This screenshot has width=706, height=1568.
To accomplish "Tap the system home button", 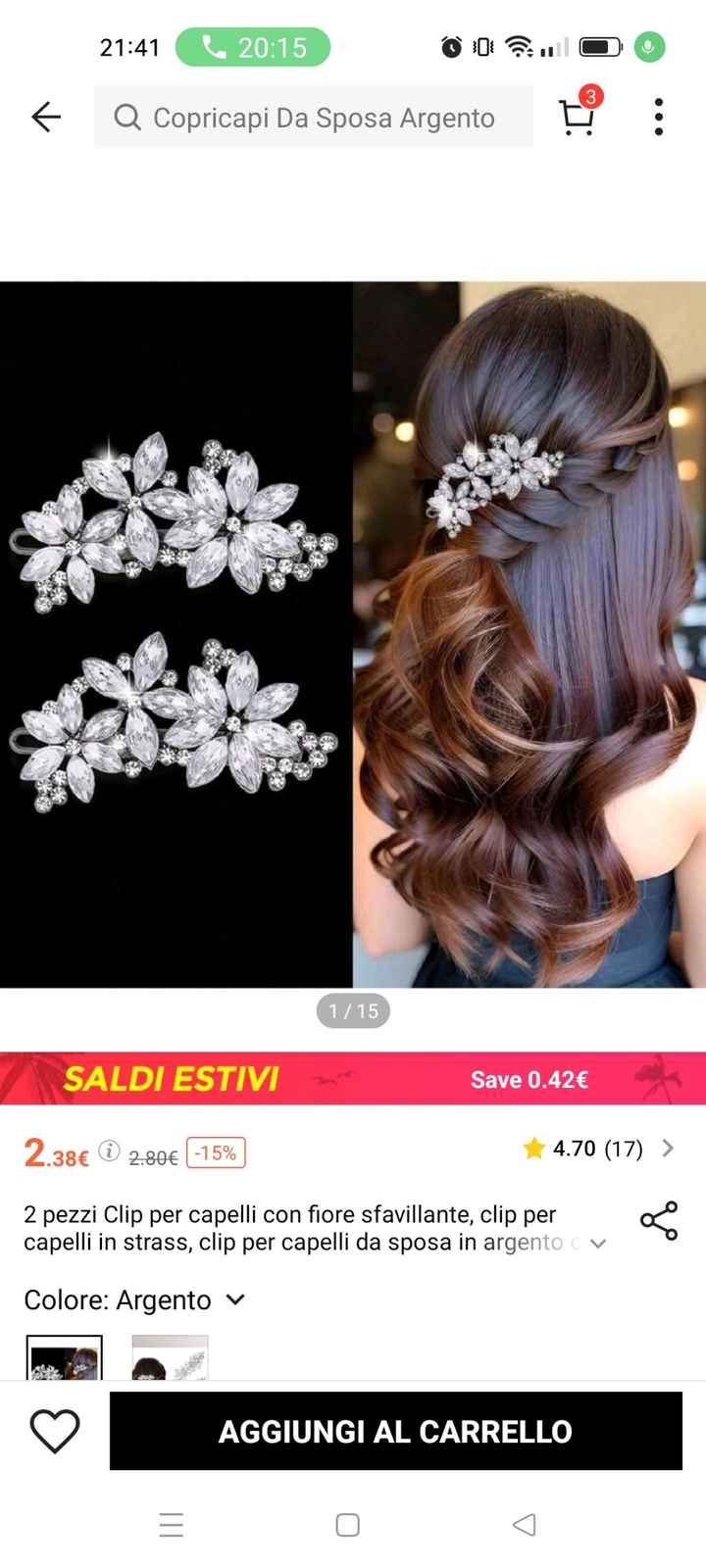I will 348,1525.
